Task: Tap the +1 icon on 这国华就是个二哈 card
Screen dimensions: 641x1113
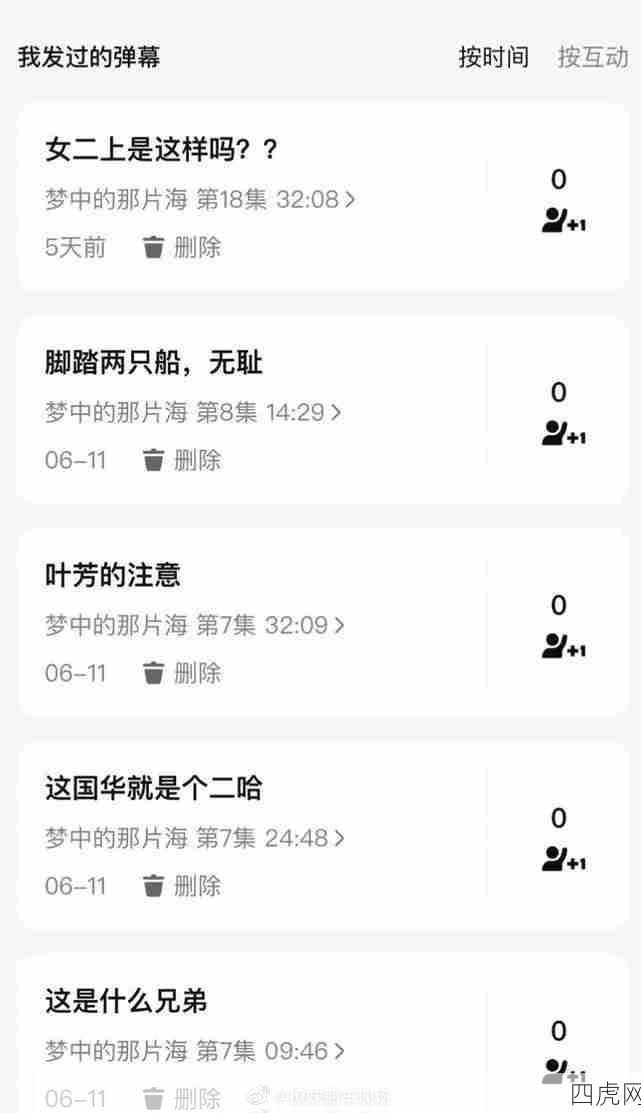Action: pos(563,860)
